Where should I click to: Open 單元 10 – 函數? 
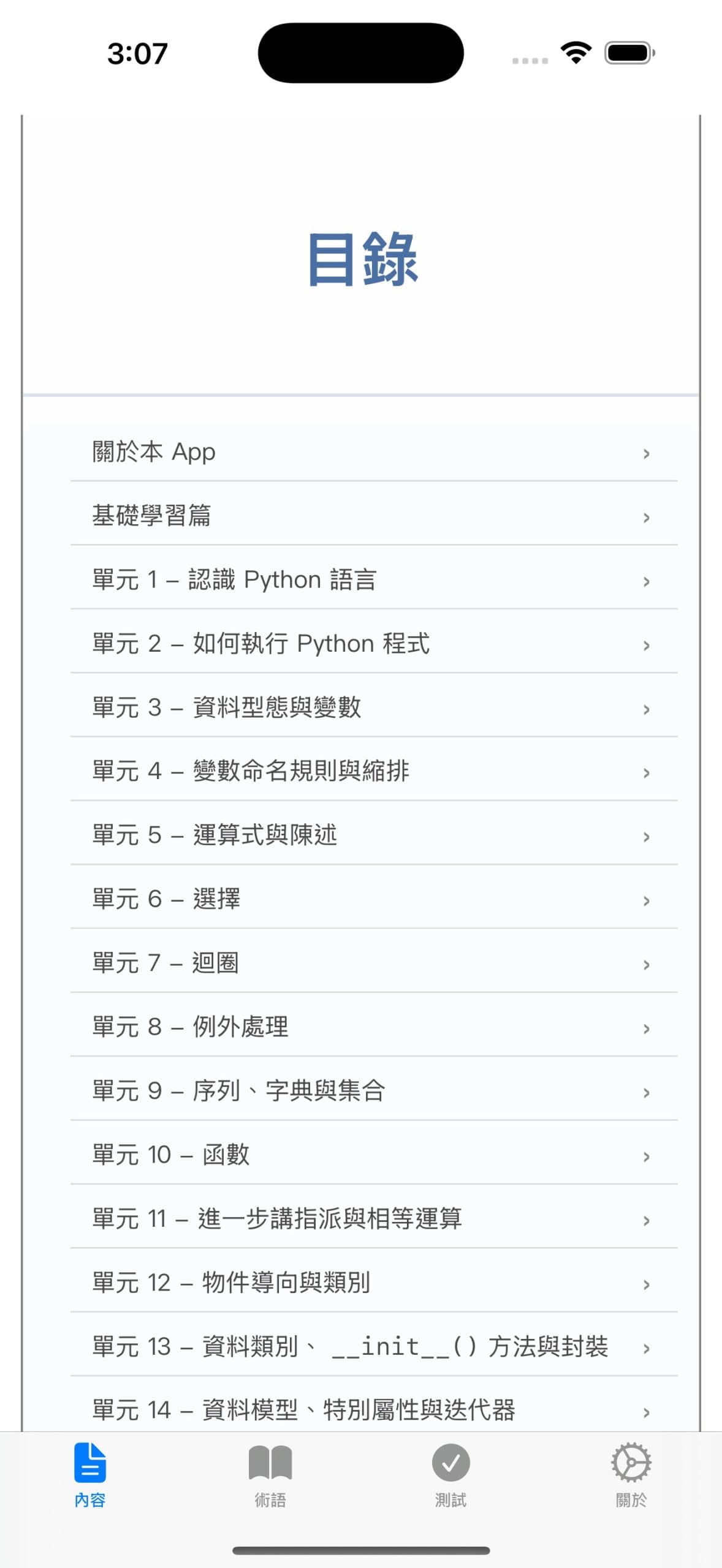[x=362, y=1155]
